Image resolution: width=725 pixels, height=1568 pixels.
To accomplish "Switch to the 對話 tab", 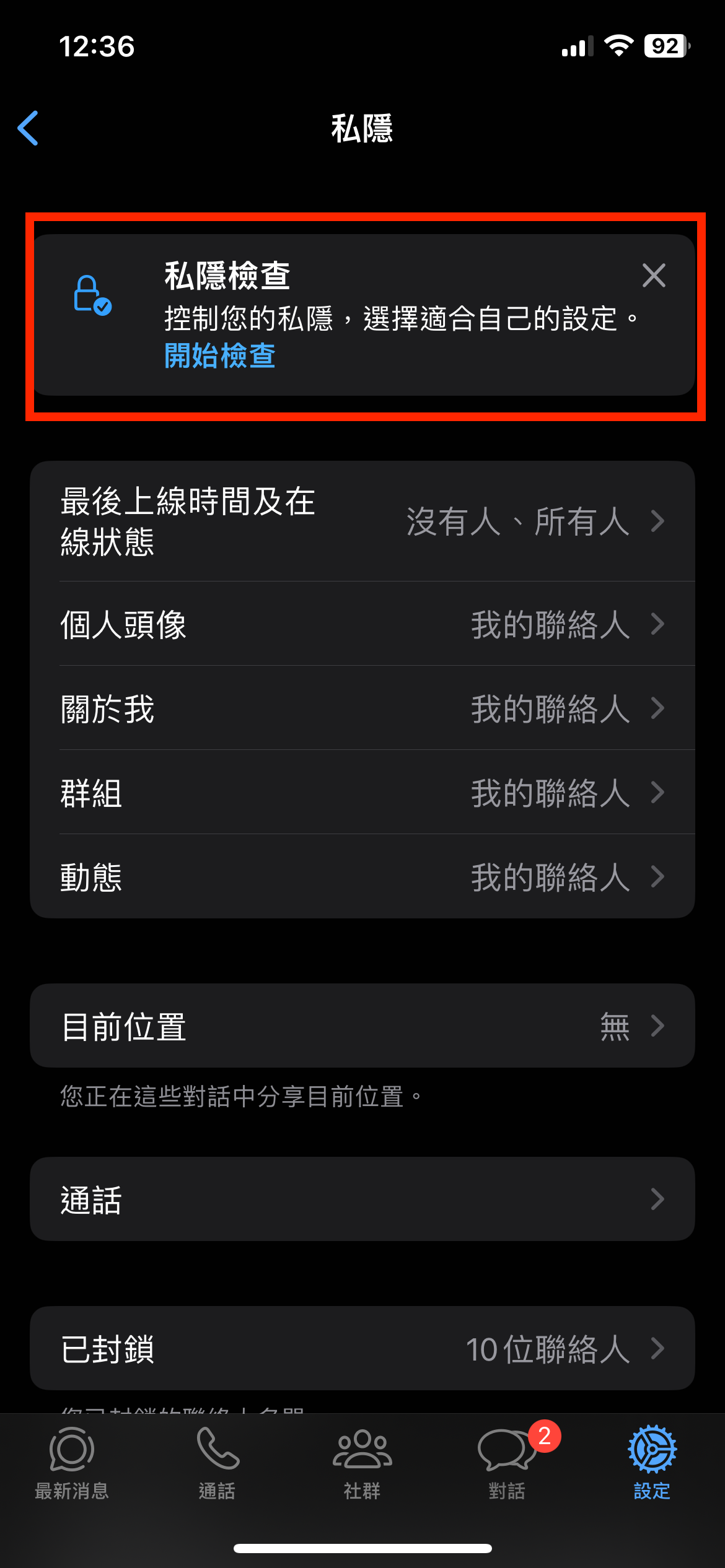I will [x=507, y=1463].
